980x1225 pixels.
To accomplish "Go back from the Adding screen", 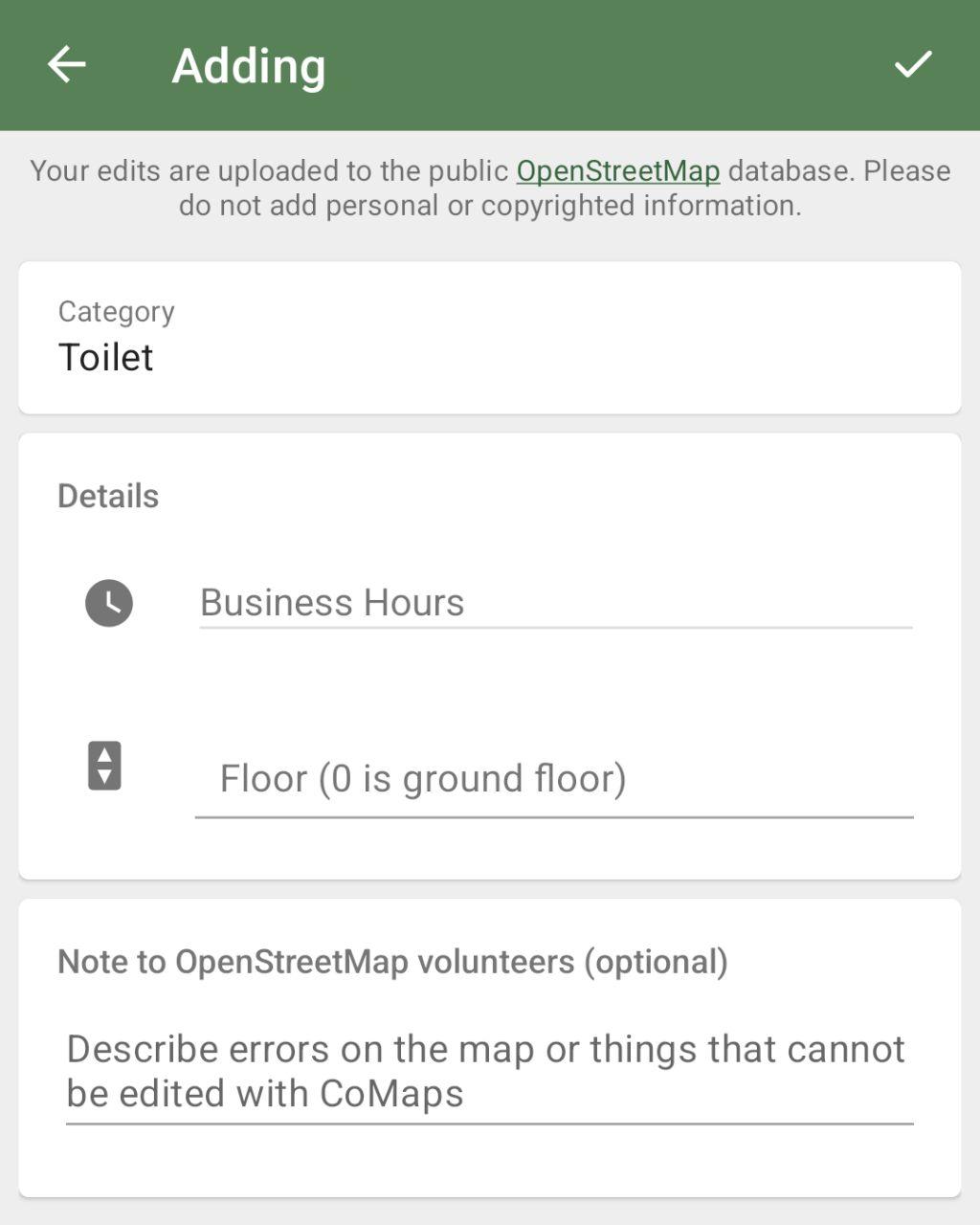I will [67, 65].
